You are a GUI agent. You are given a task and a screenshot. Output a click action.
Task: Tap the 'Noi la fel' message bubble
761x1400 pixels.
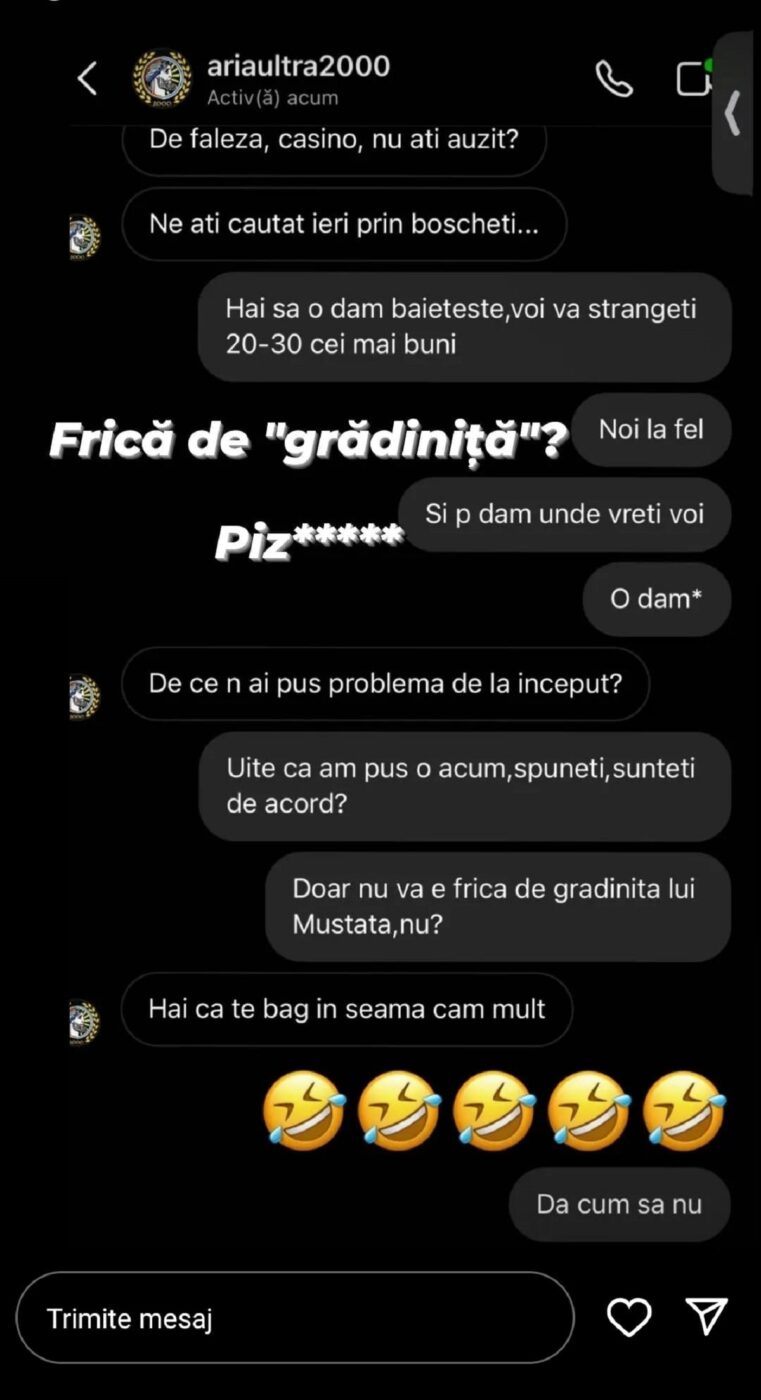[651, 430]
